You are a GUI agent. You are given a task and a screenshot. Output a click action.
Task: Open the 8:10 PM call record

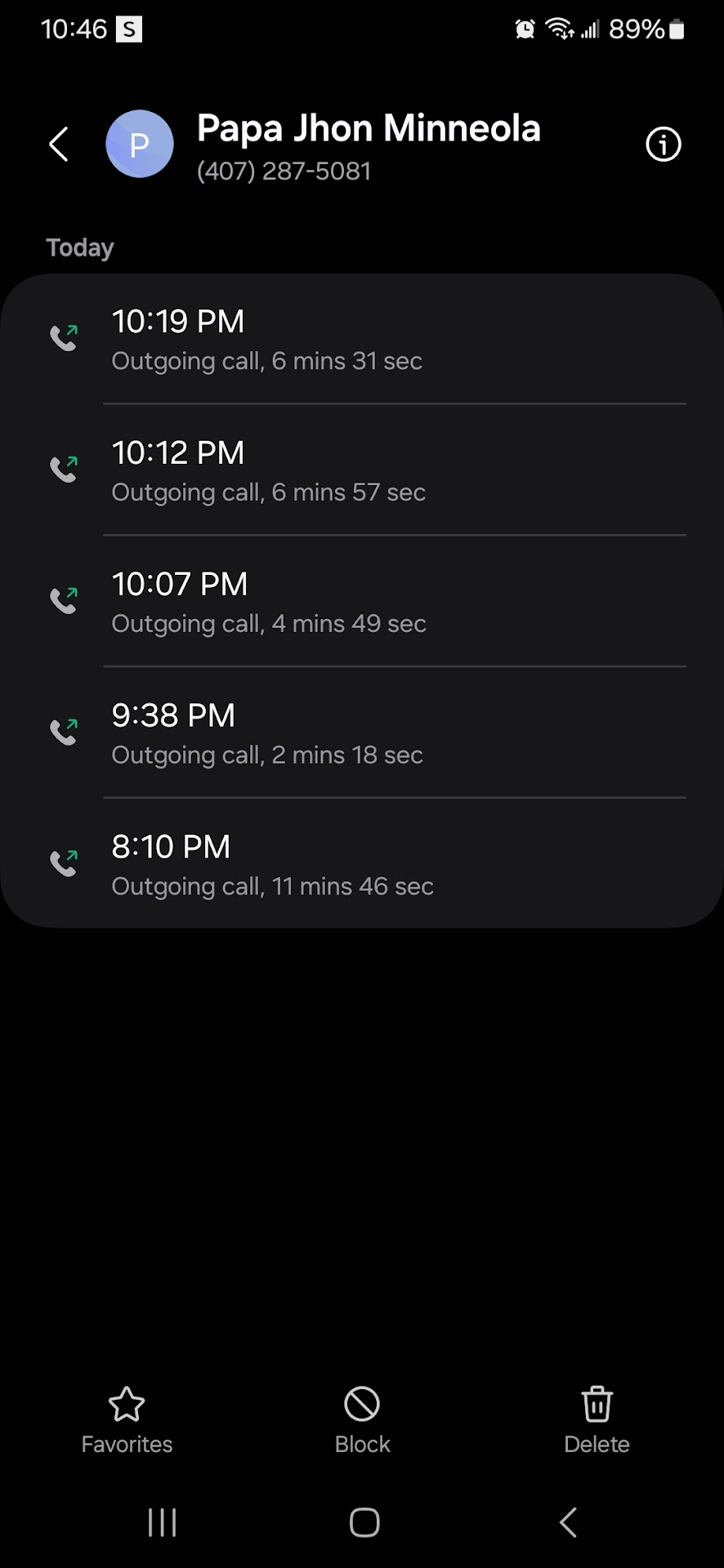tap(361, 864)
